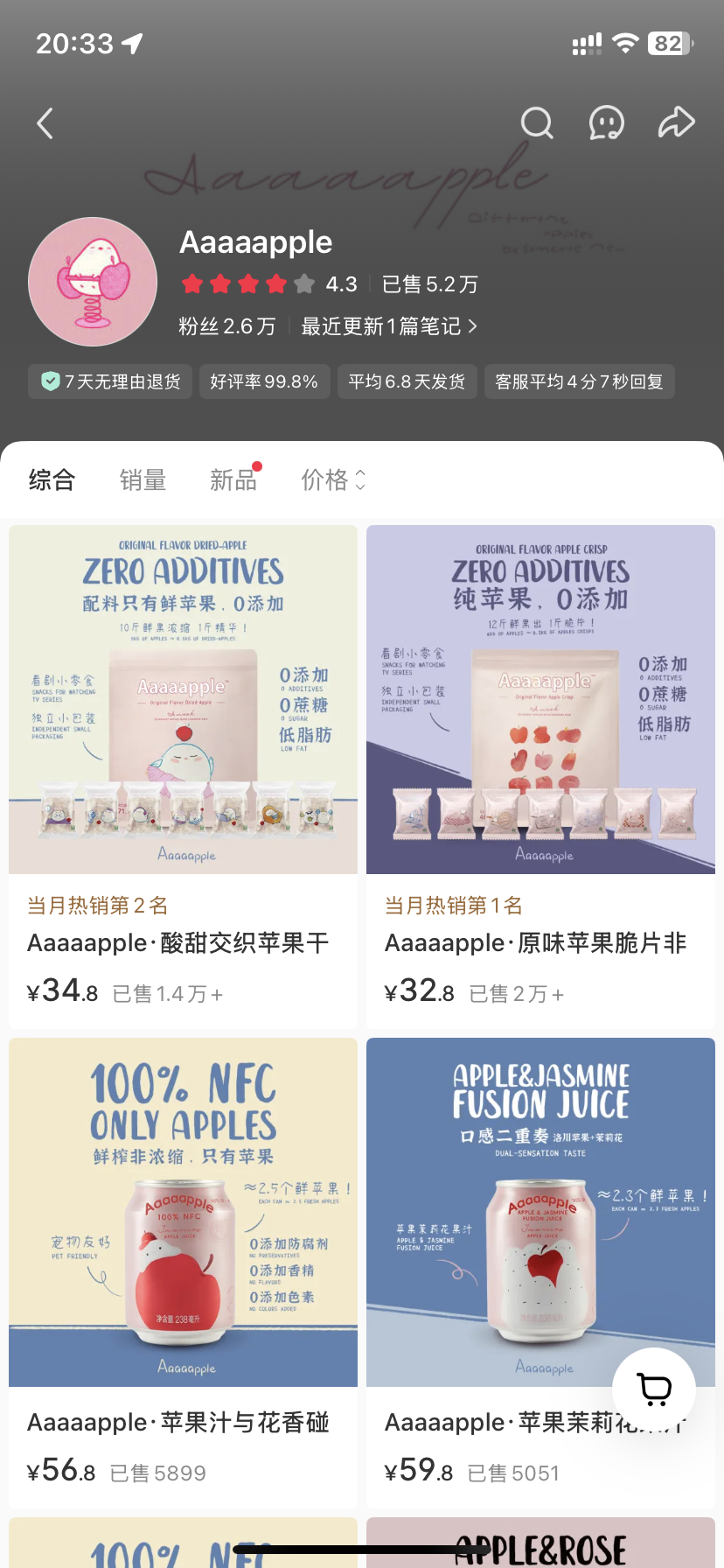The width and height of the screenshot is (724, 1568).
Task: Switch to the 综合 tab
Action: [x=52, y=479]
